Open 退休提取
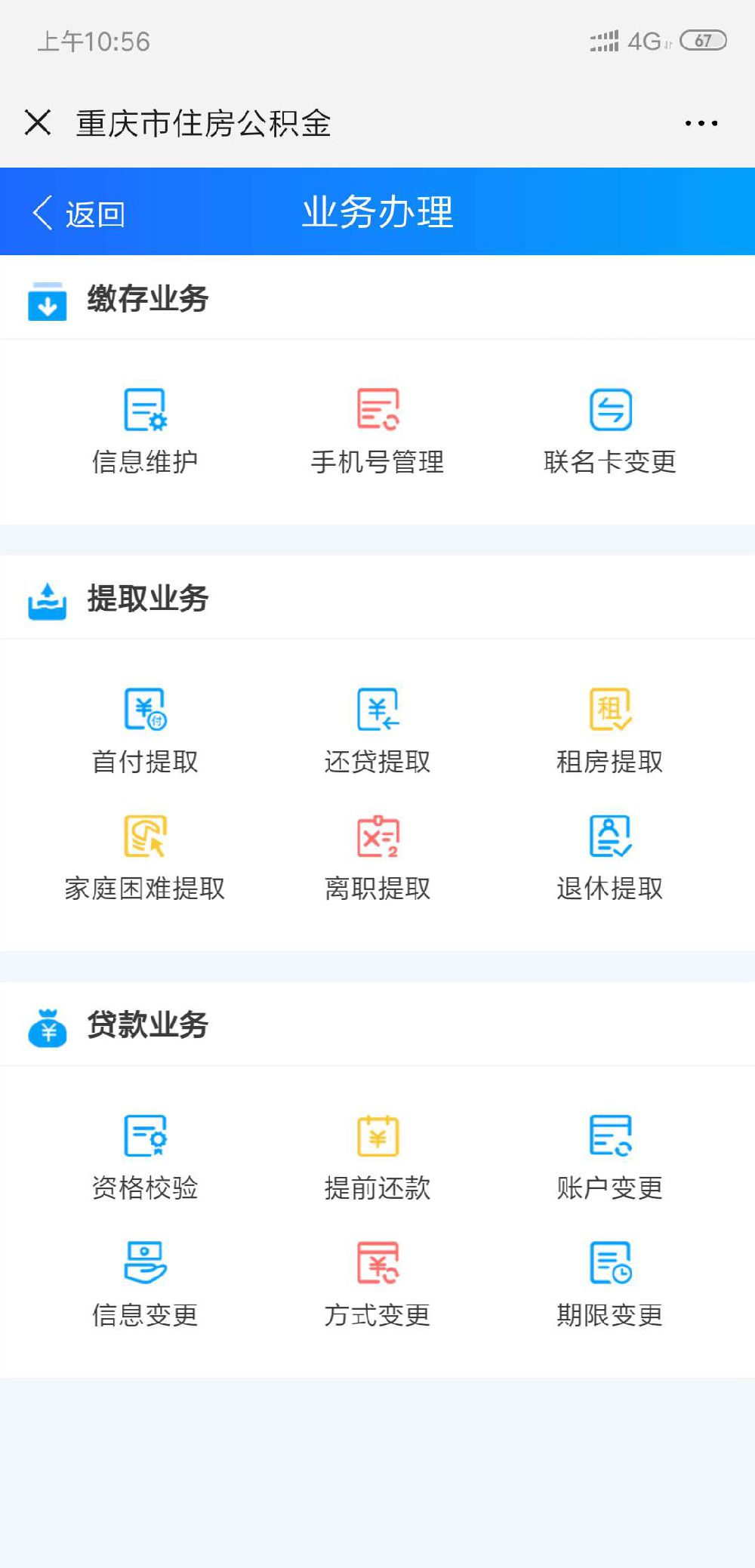The width and height of the screenshot is (755, 1568). point(610,857)
